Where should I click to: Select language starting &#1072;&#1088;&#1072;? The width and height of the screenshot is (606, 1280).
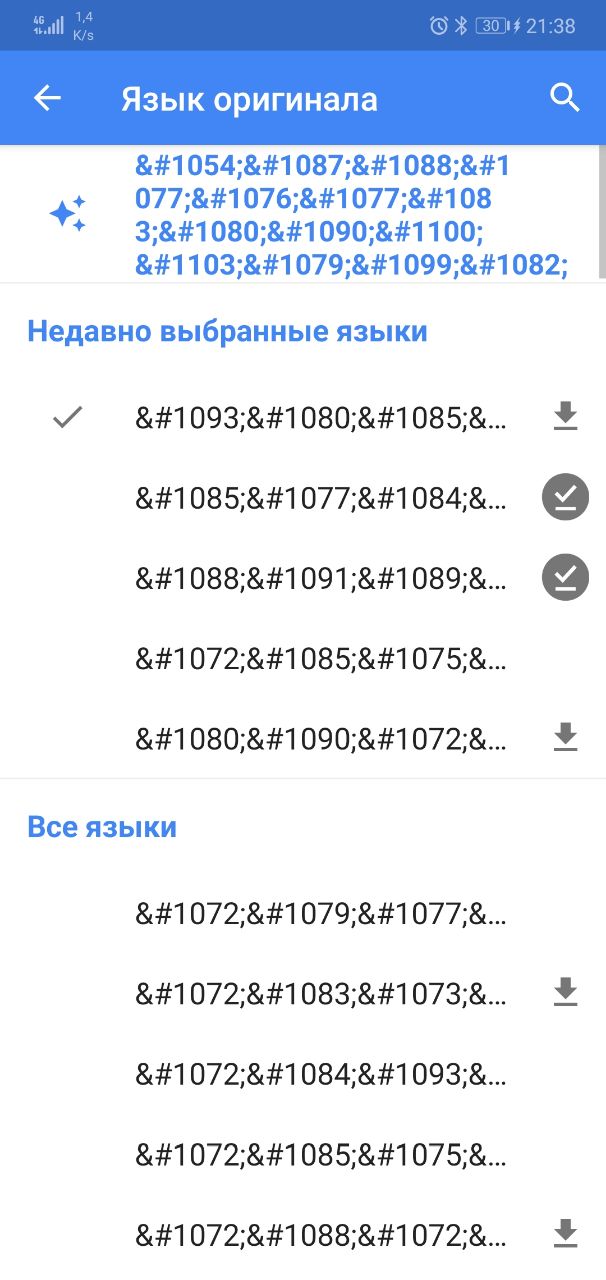[x=320, y=1234]
